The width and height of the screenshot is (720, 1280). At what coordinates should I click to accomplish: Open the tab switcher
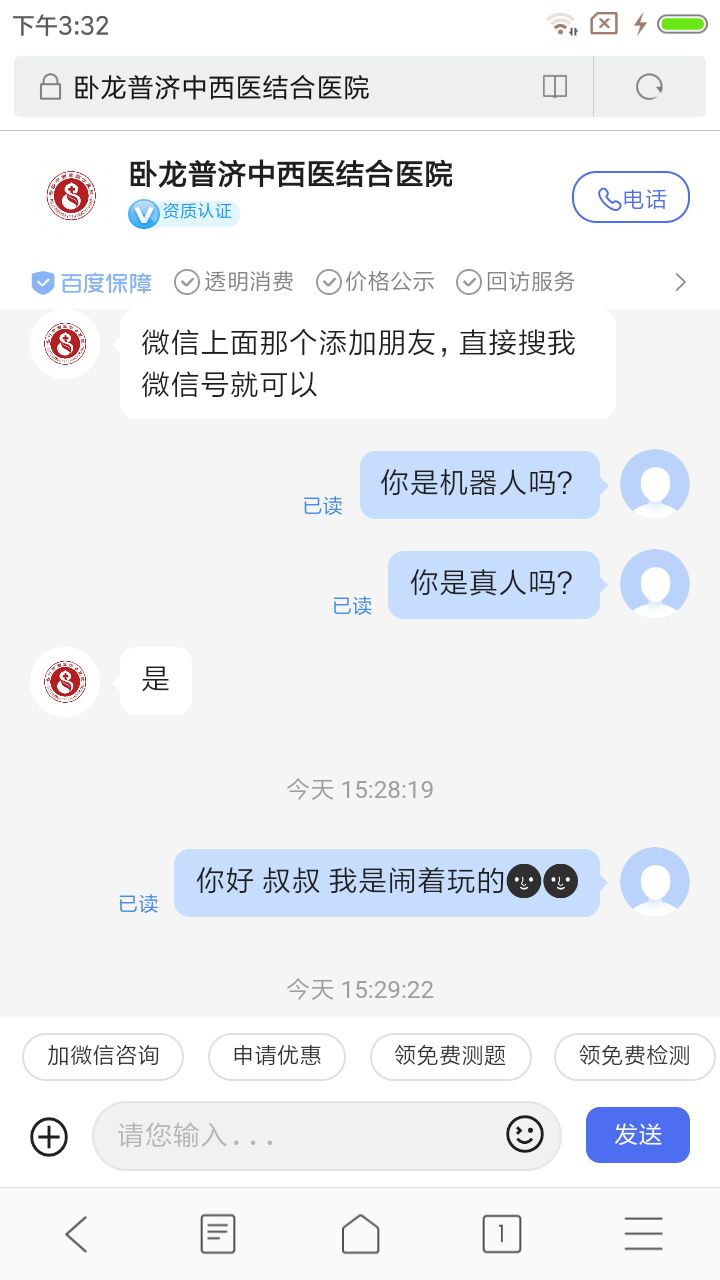pos(502,1234)
